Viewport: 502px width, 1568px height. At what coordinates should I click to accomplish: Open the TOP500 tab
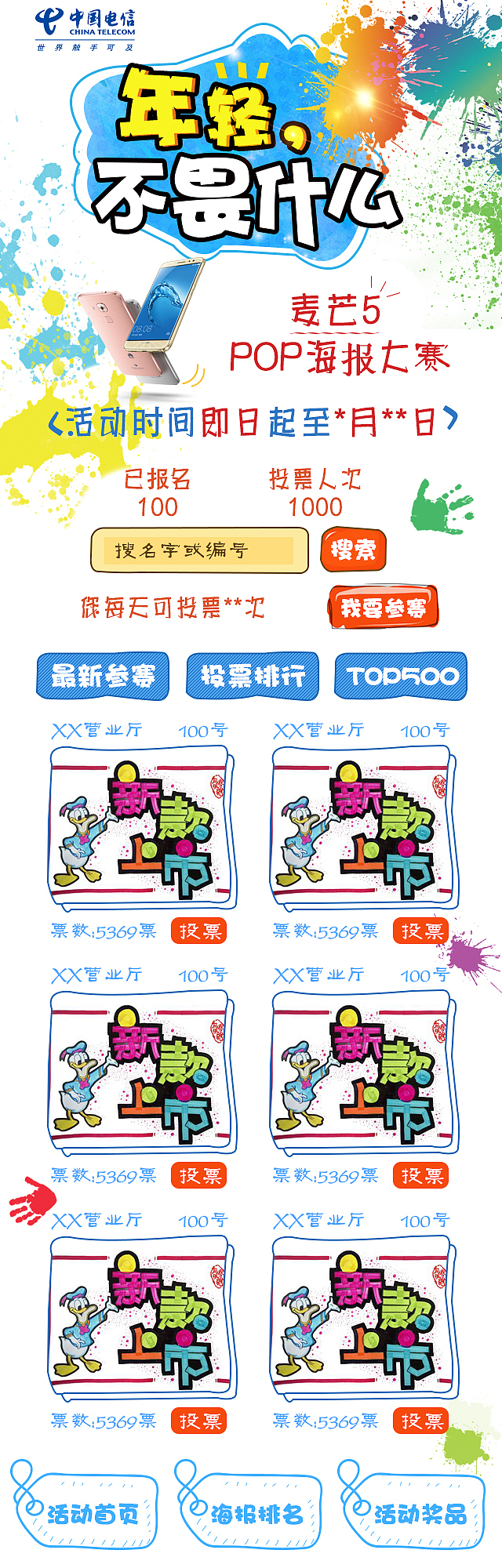[x=401, y=676]
